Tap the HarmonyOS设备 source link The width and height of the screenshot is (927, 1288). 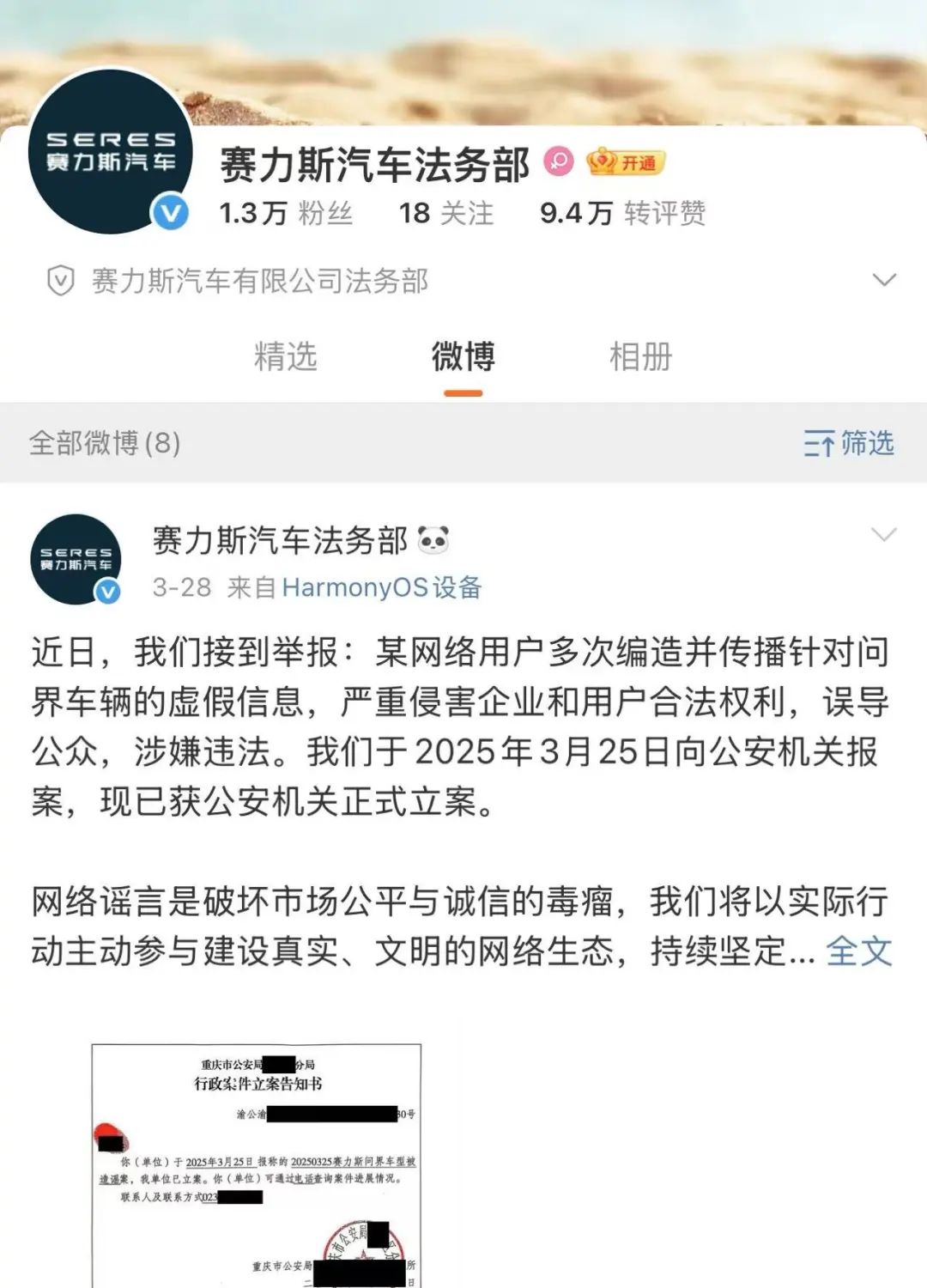pyautogui.click(x=381, y=587)
